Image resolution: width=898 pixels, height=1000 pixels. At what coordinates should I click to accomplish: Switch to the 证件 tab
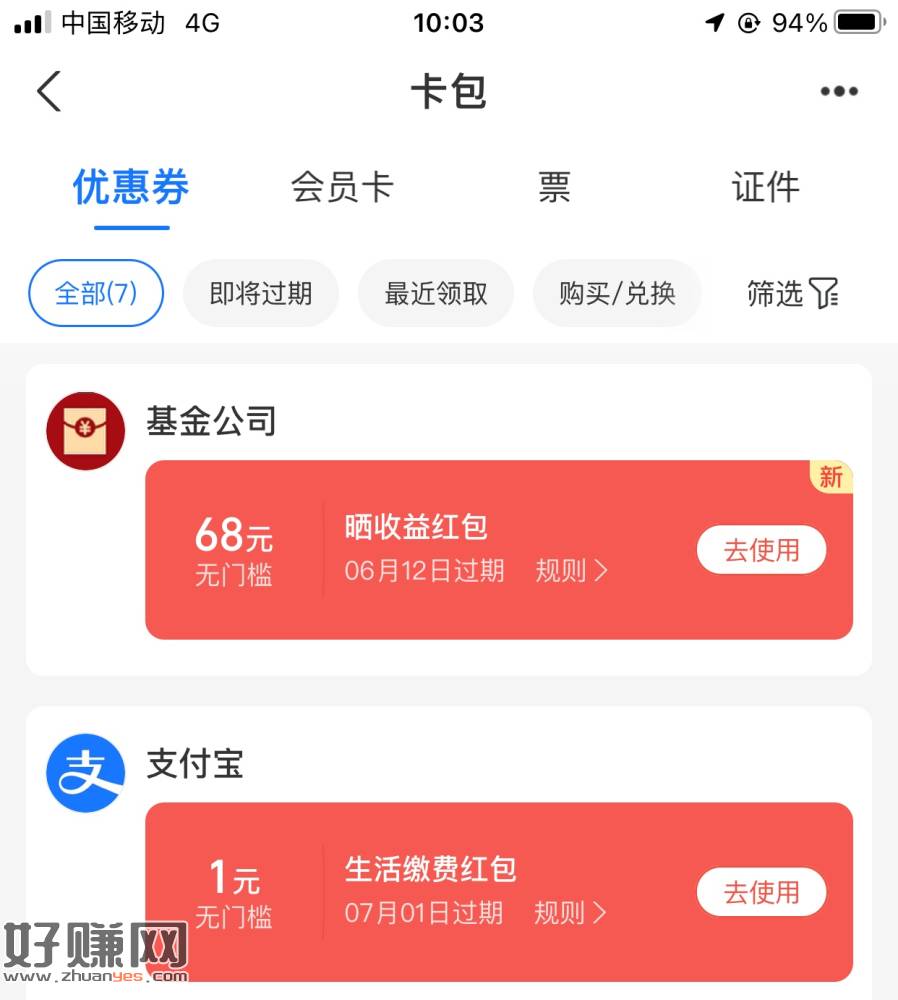765,188
